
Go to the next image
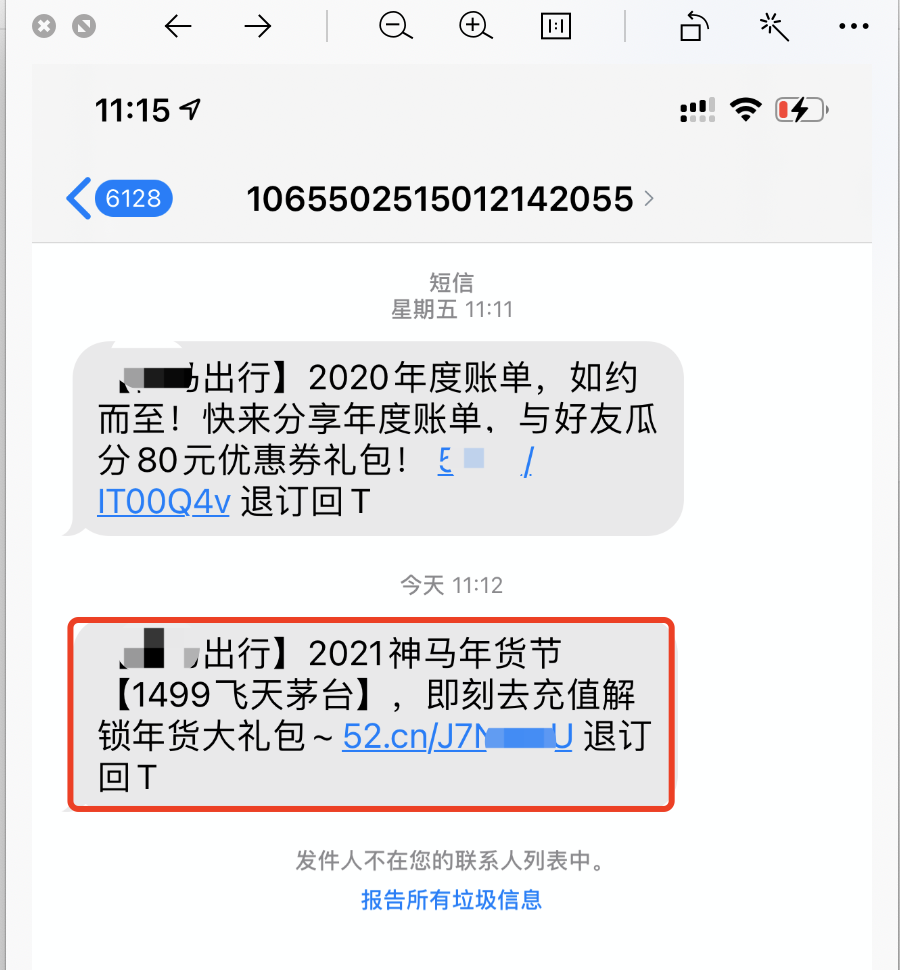tap(258, 27)
